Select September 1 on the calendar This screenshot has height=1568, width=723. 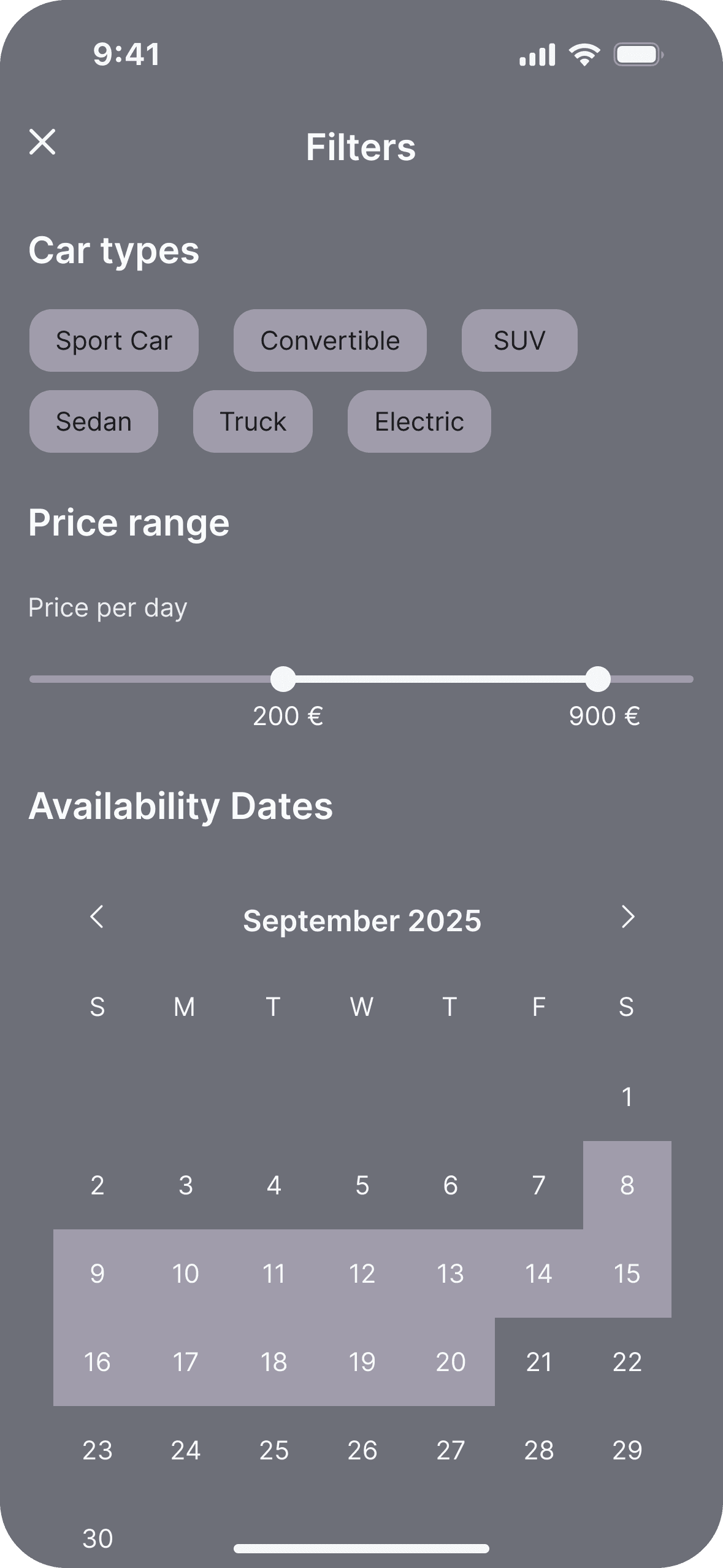627,1097
